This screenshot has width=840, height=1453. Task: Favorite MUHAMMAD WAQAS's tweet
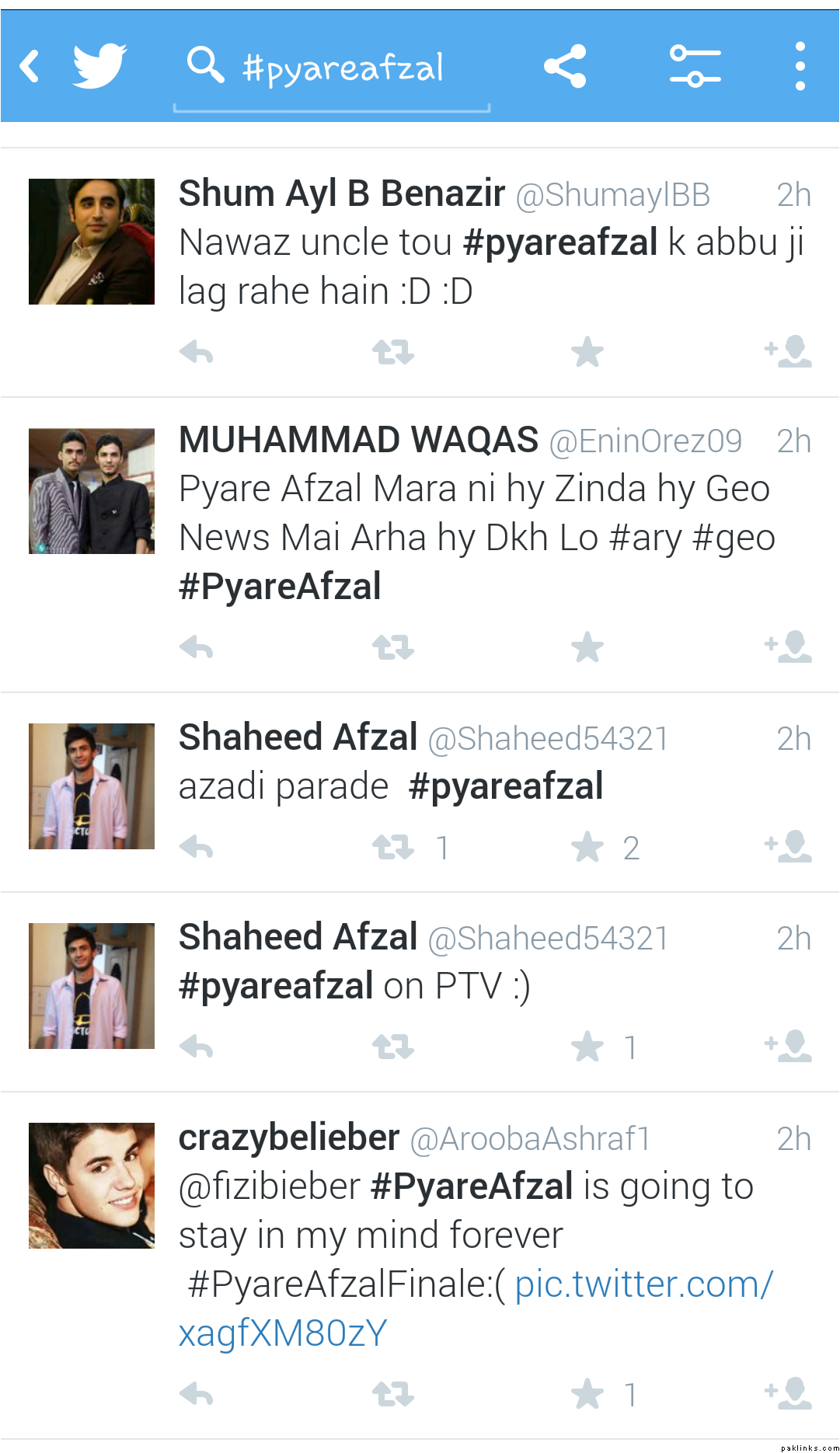point(587,647)
